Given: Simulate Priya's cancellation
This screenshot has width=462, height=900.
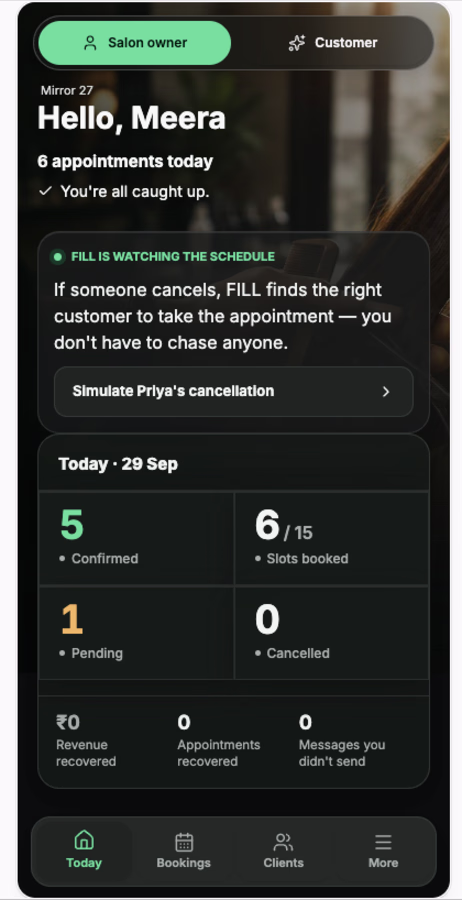Looking at the screenshot, I should 234,391.
